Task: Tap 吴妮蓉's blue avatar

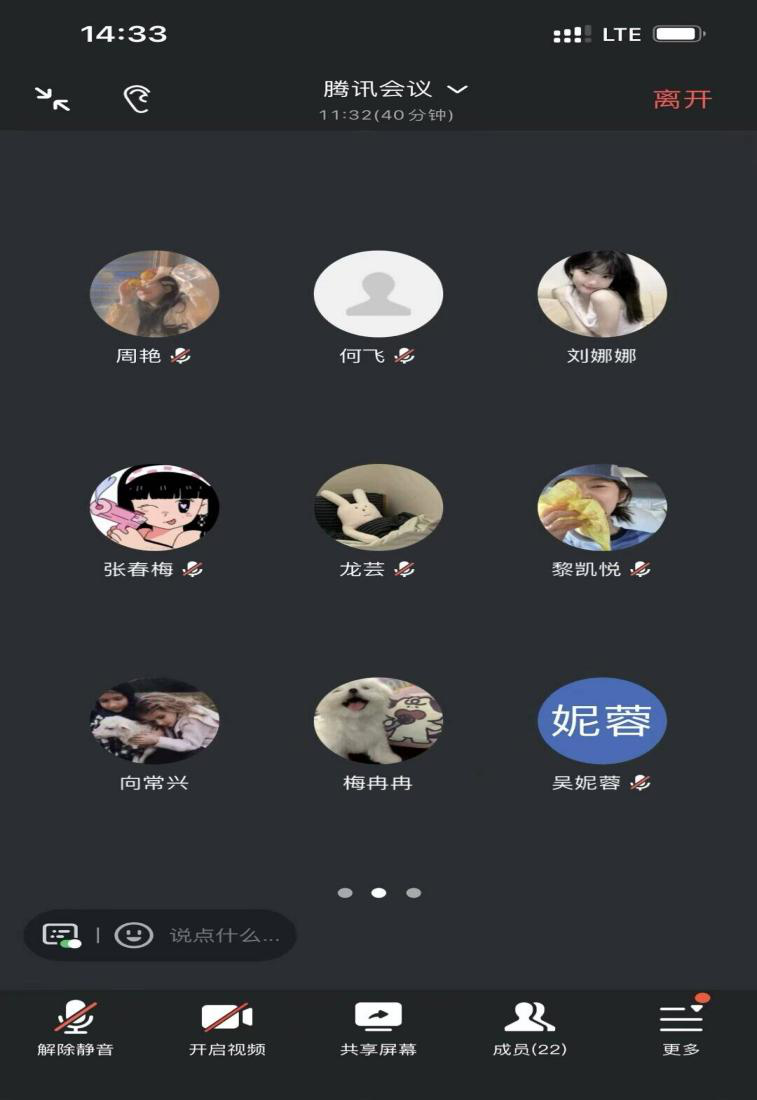Action: tap(602, 721)
